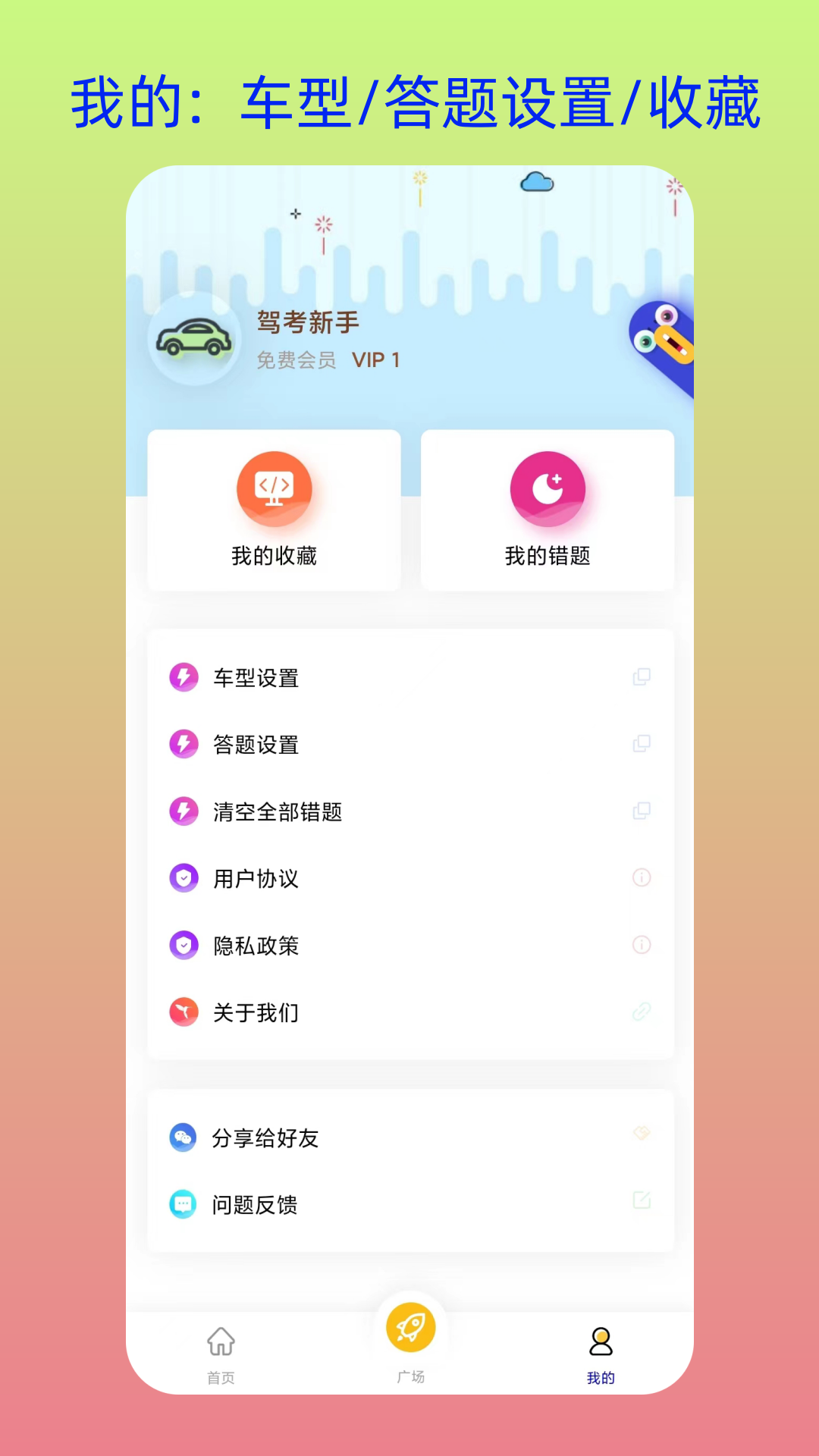Open the 答题设置 settings entry
Viewport: 819px width, 1456px height.
pos(256,744)
